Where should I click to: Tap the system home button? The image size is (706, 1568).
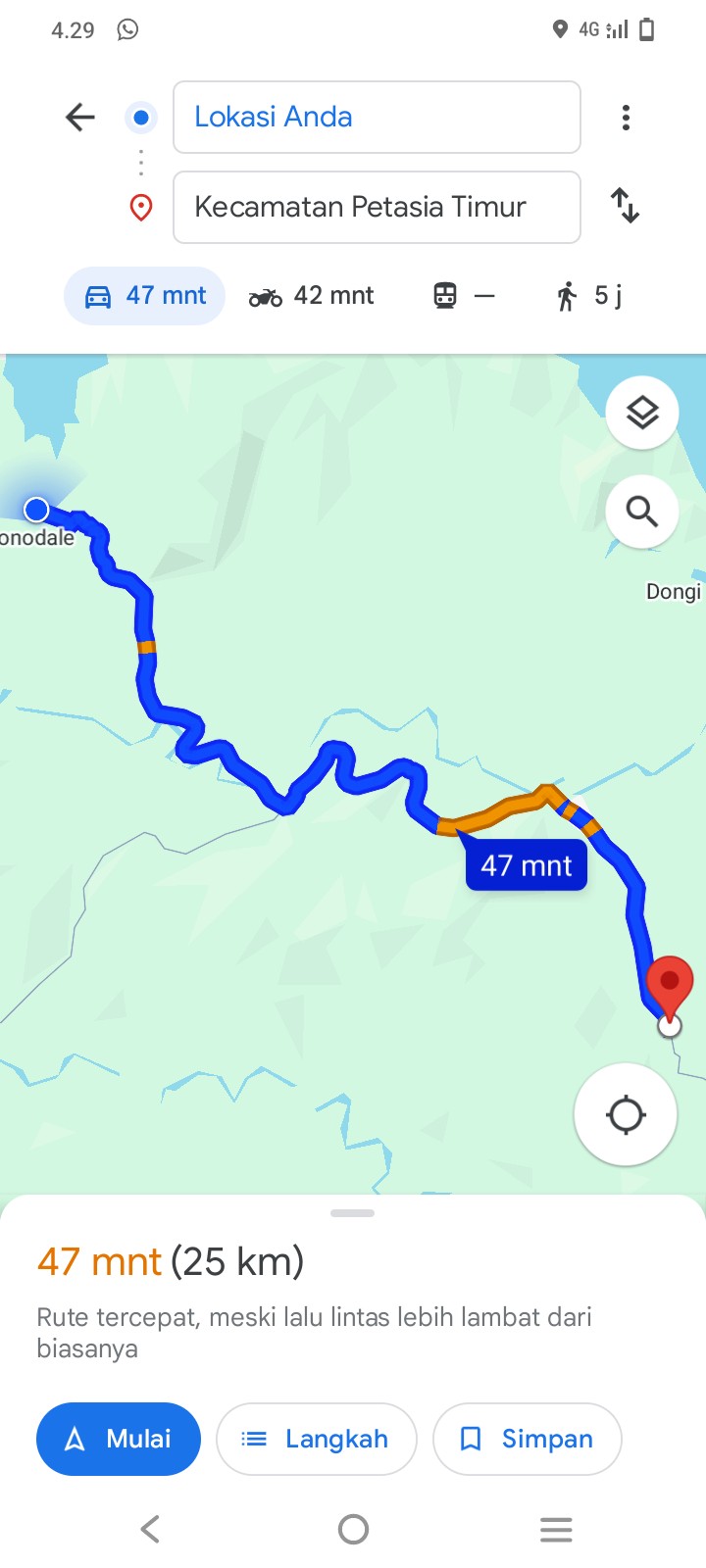[353, 1529]
